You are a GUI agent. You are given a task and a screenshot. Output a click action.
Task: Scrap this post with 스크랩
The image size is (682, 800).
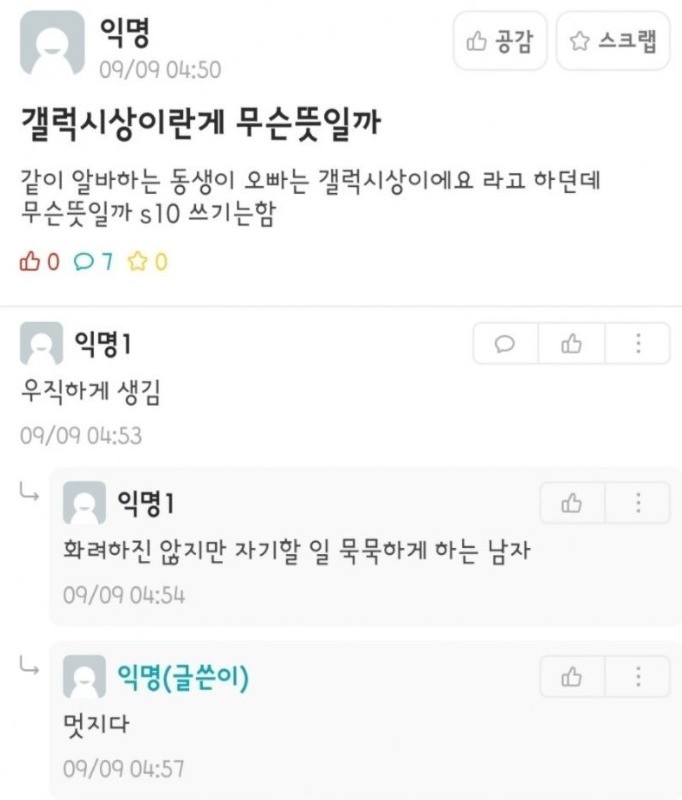coord(612,41)
